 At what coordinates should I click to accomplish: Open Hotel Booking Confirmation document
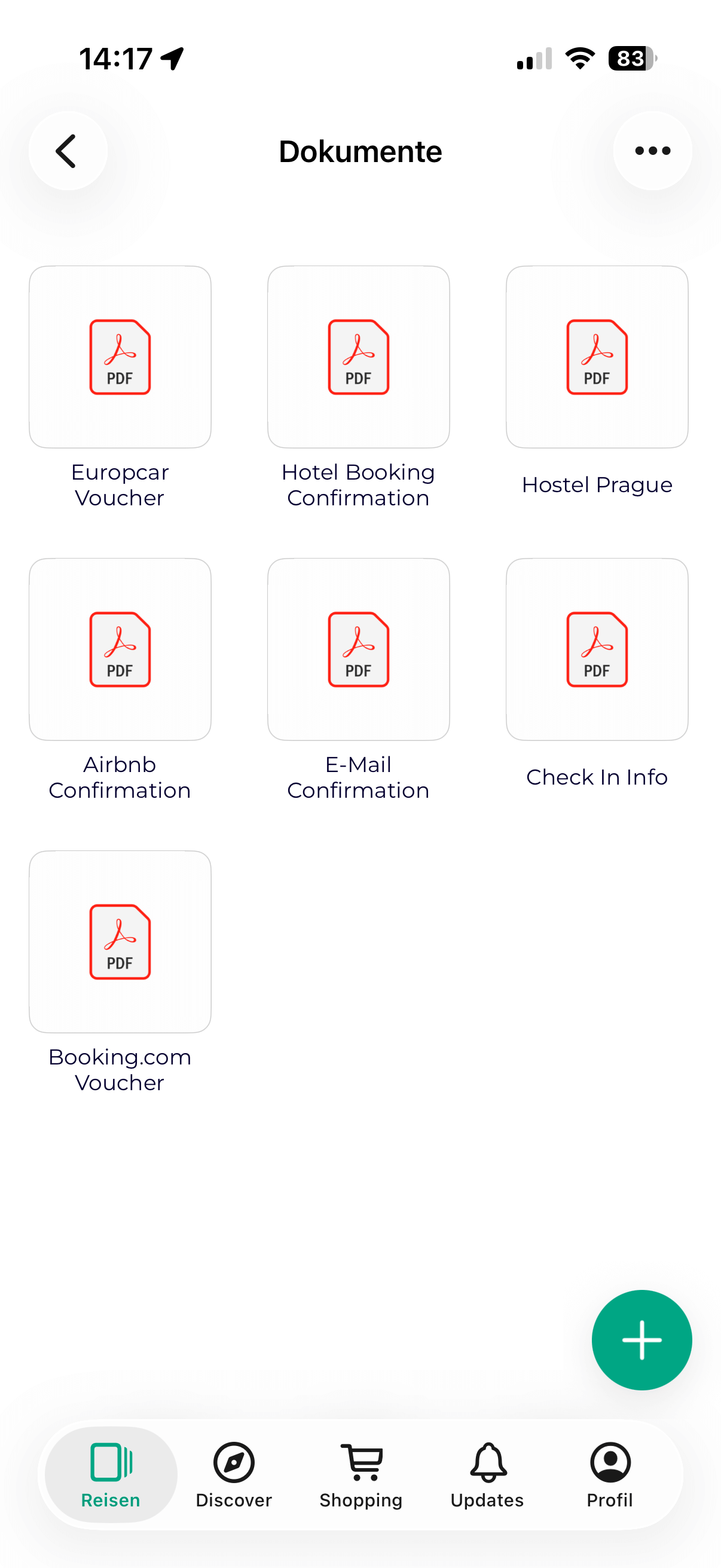coord(358,357)
